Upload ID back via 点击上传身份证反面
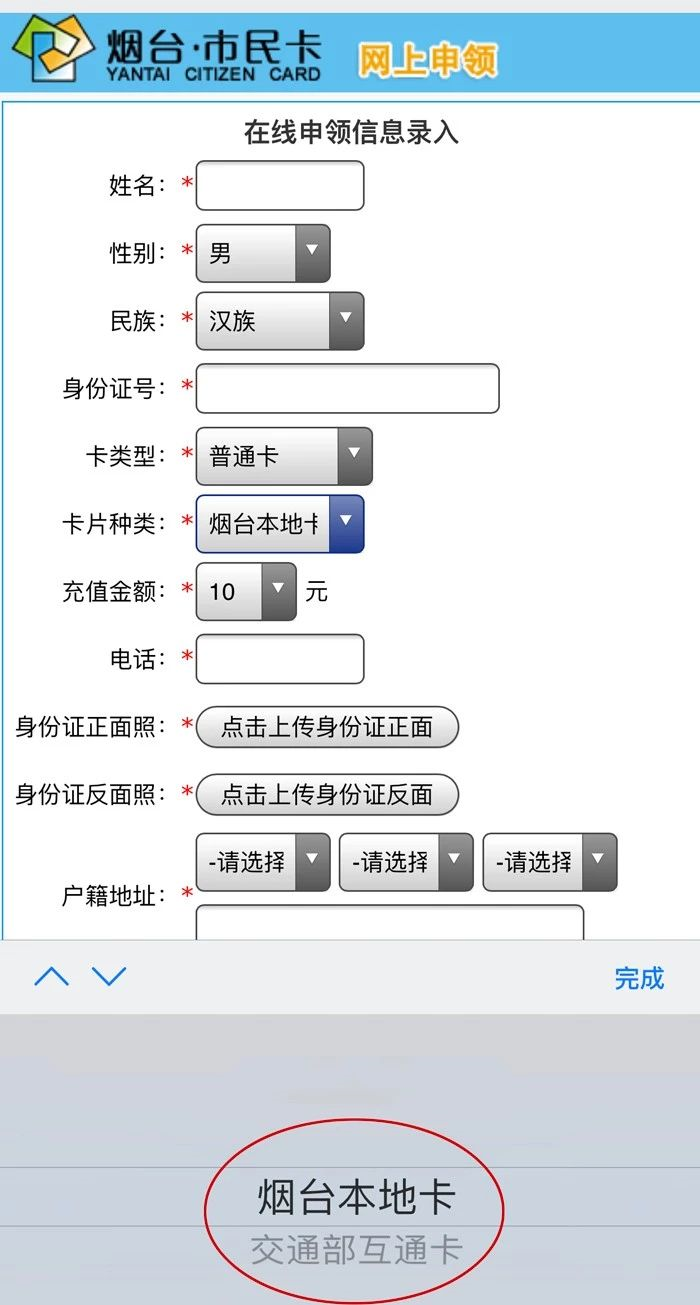 326,795
